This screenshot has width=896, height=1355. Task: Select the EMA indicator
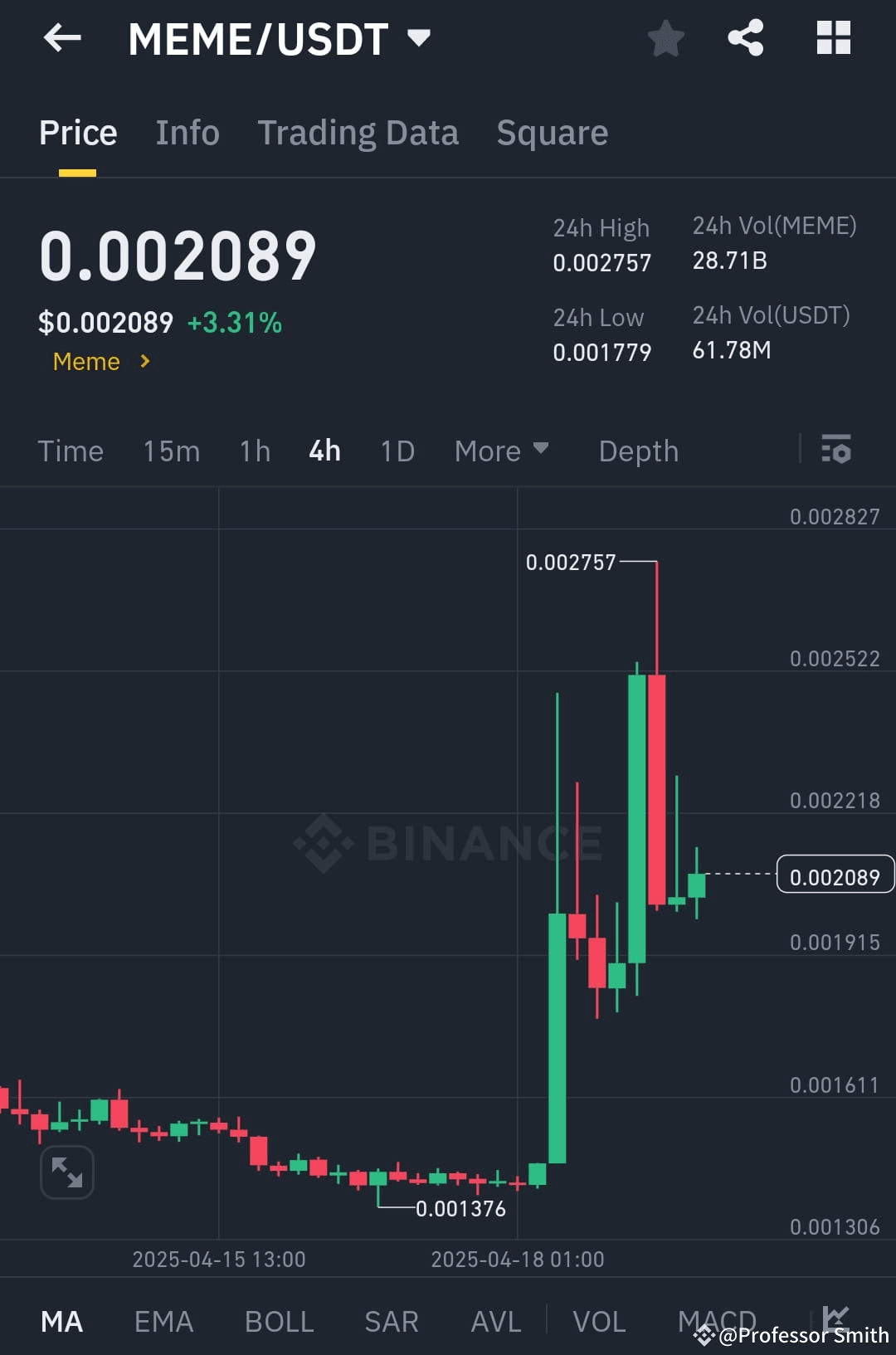pos(163,1320)
